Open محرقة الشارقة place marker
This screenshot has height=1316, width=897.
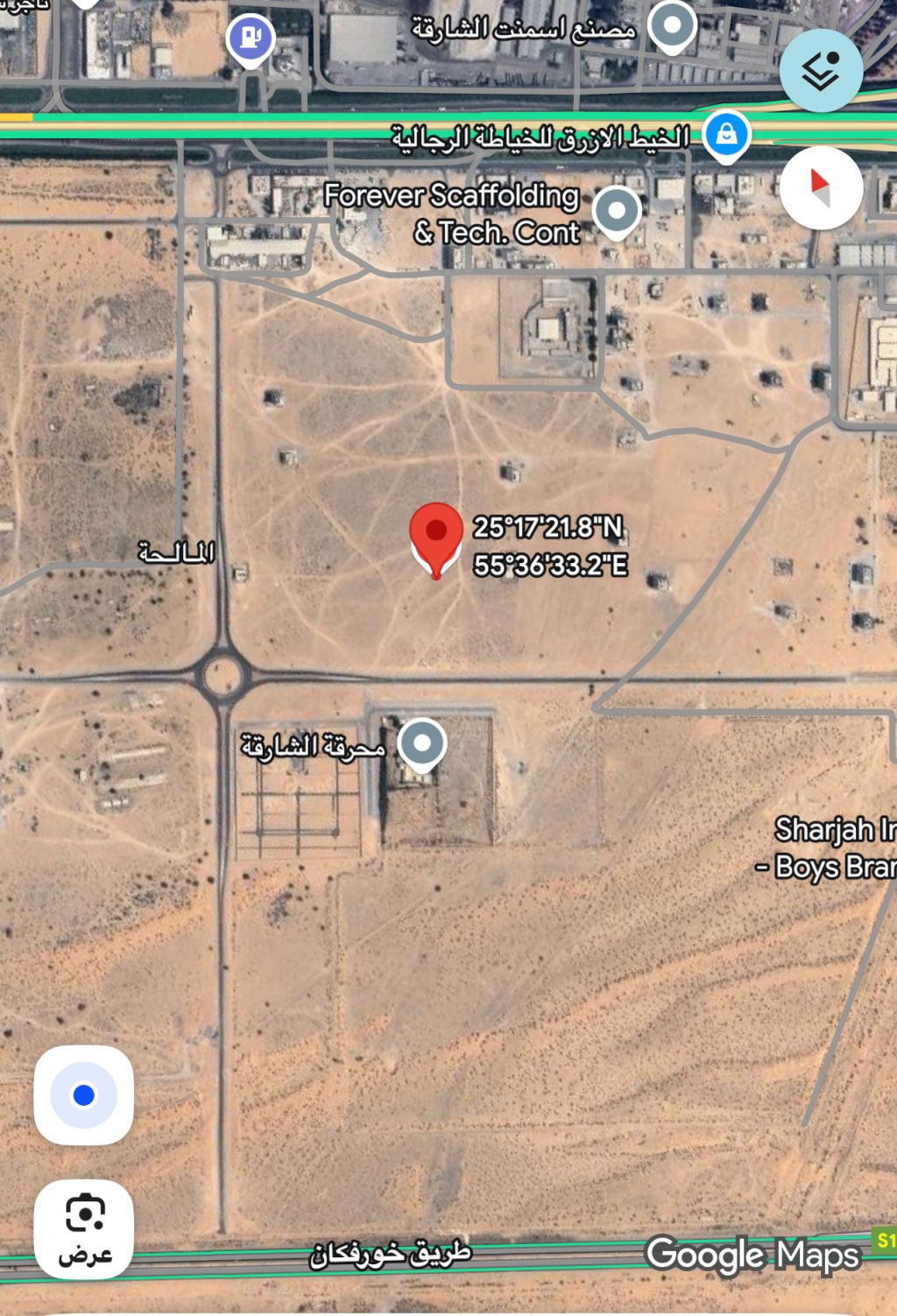tap(422, 744)
